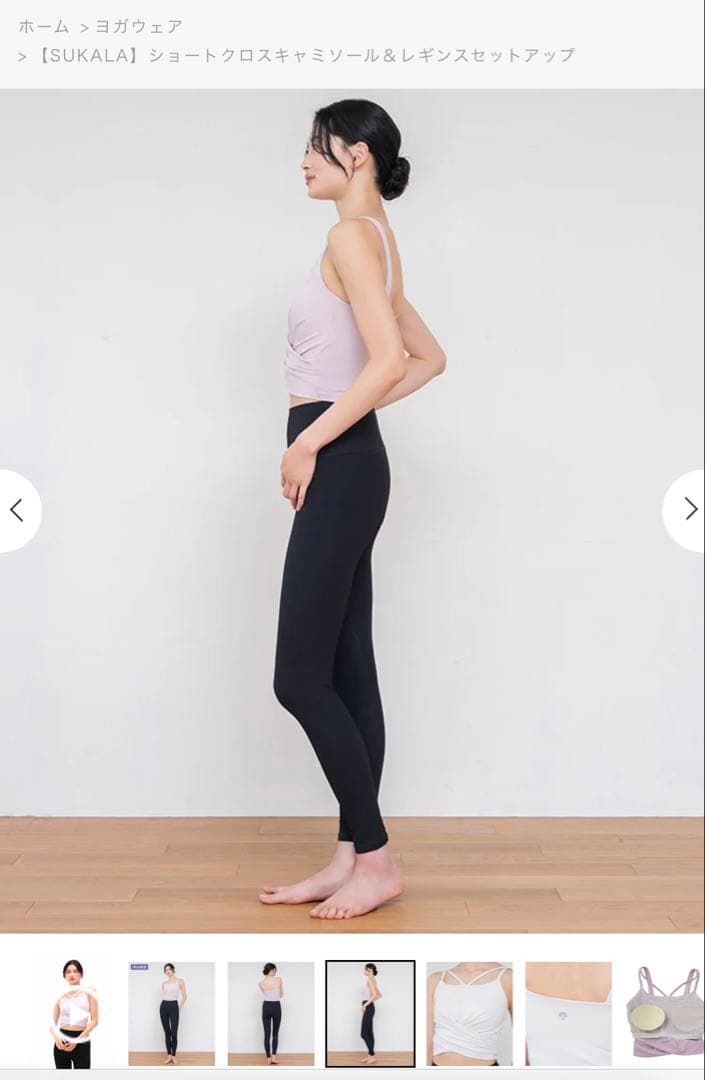
Task: Go to the ホーム breadcrumb link
Action: pos(43,26)
